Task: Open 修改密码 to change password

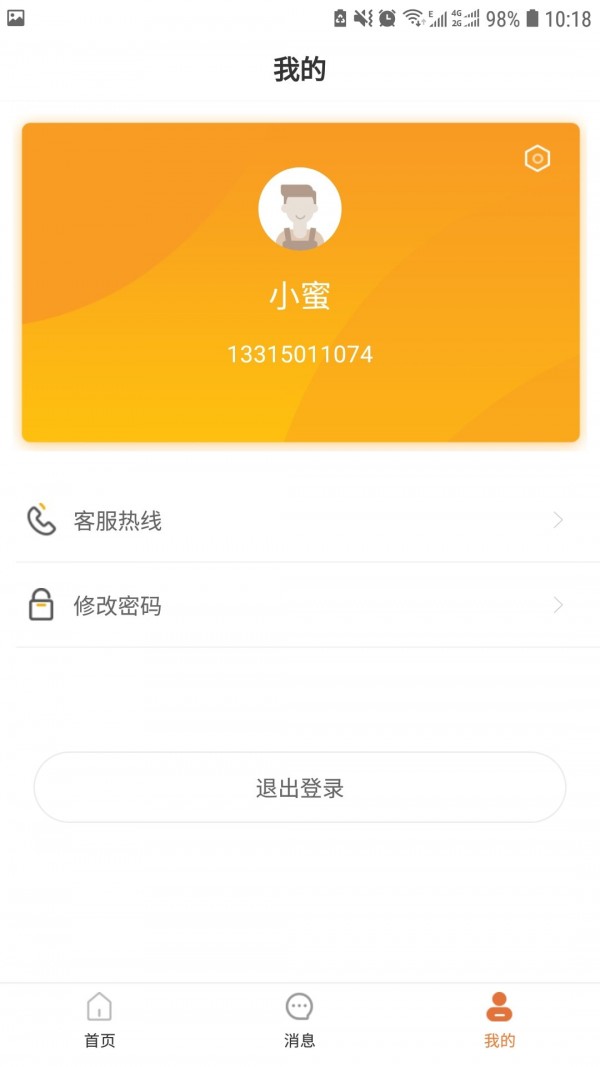Action: [x=299, y=606]
